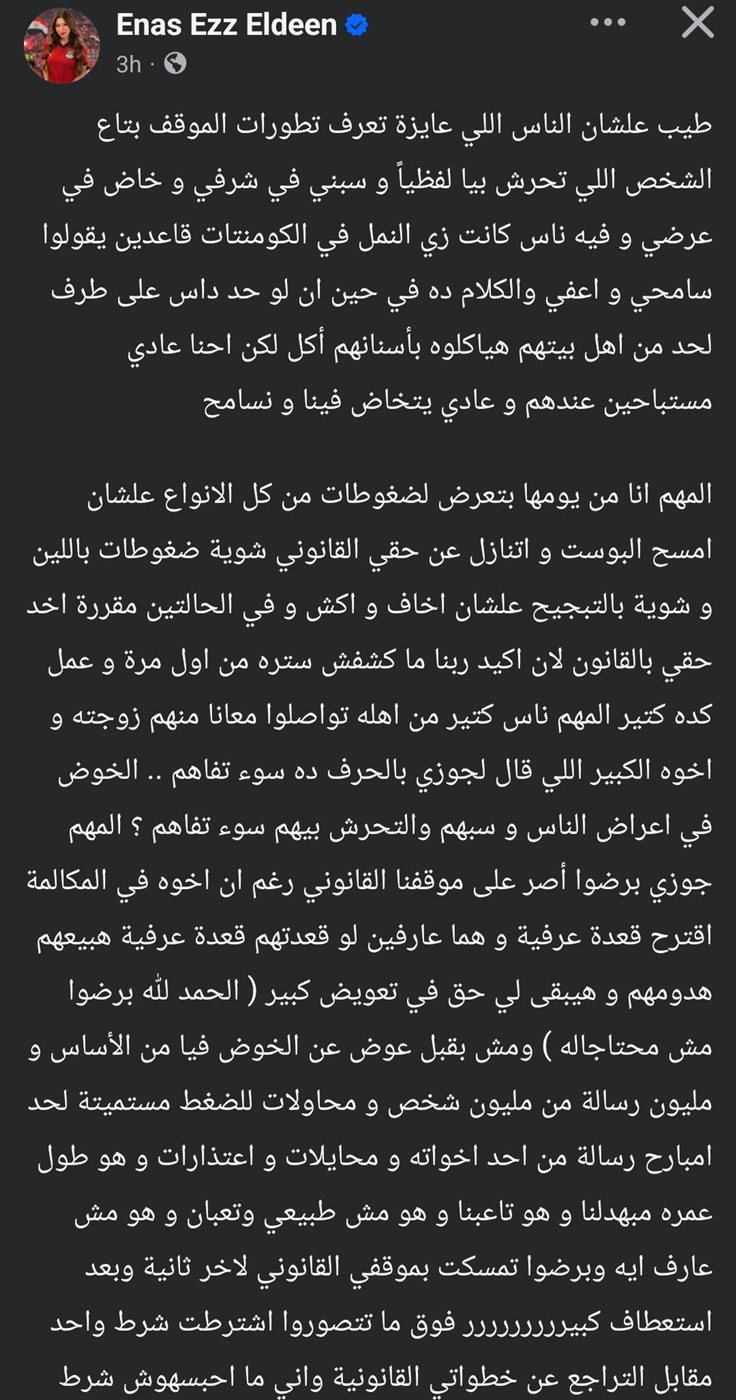Open the Enas Ezz Eldeen profile name

point(227,26)
